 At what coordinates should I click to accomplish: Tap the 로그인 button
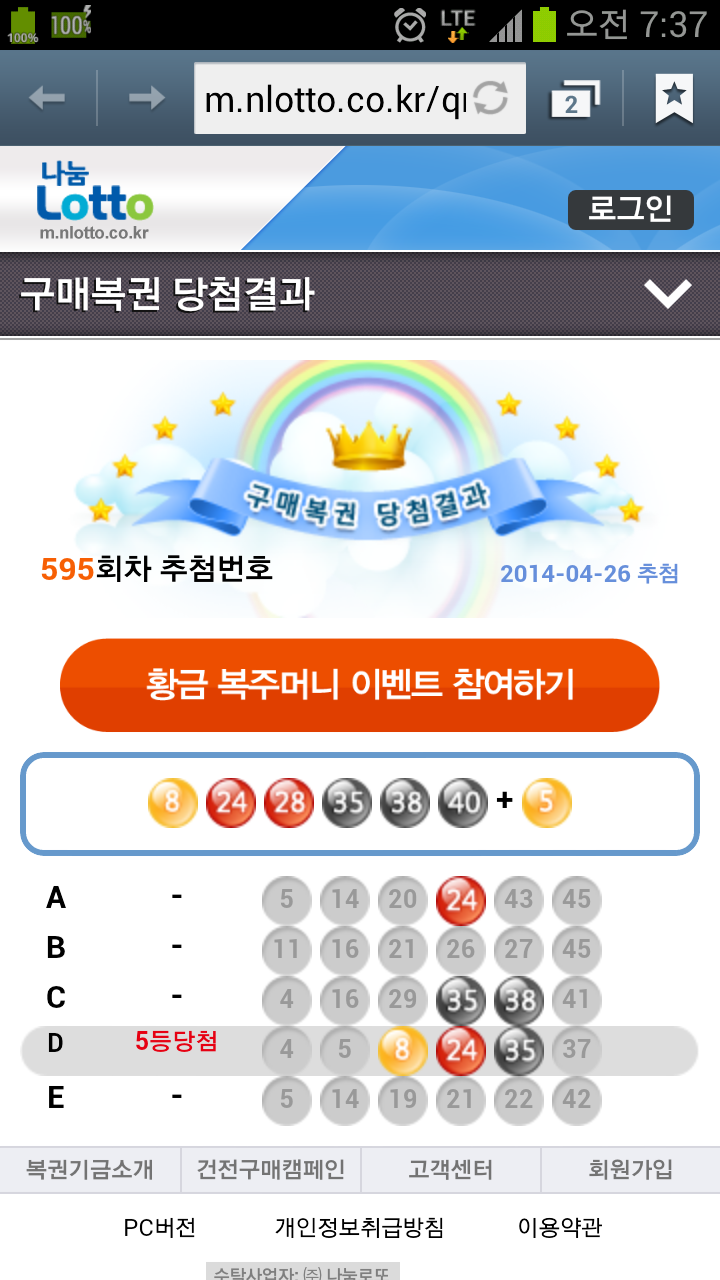(630, 210)
